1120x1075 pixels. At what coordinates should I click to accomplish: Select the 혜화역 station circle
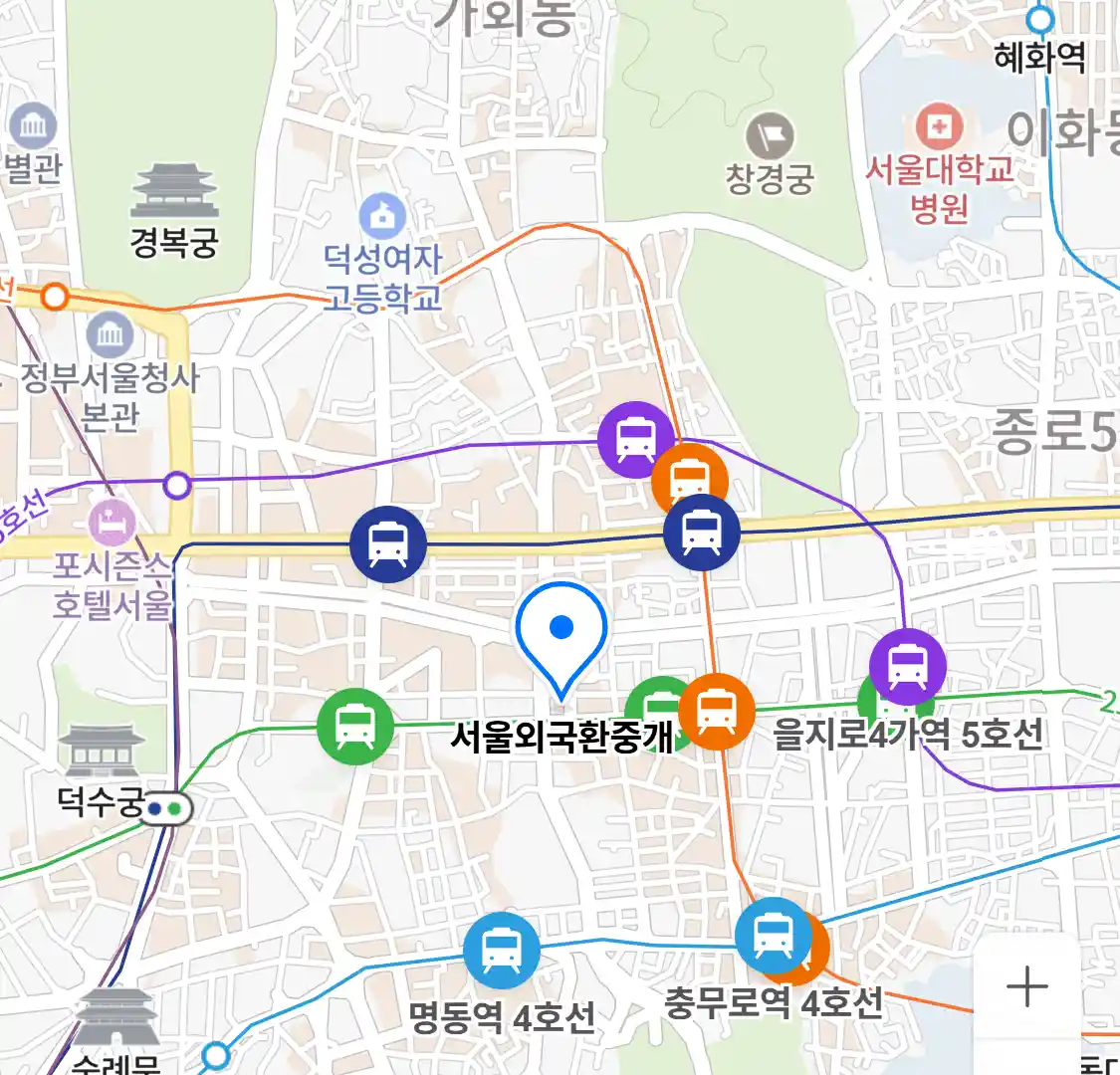point(1040,20)
